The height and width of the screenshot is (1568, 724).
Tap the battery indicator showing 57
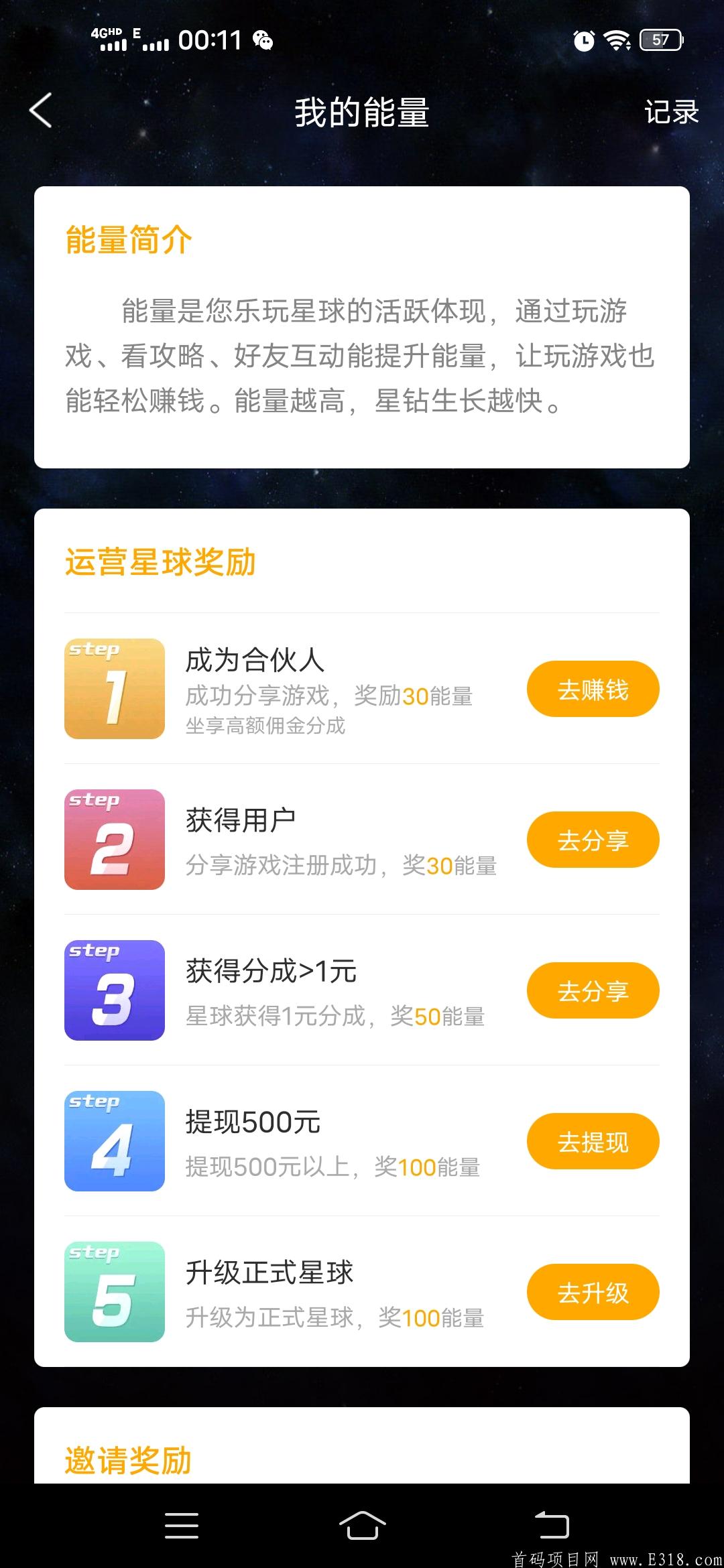point(660,40)
